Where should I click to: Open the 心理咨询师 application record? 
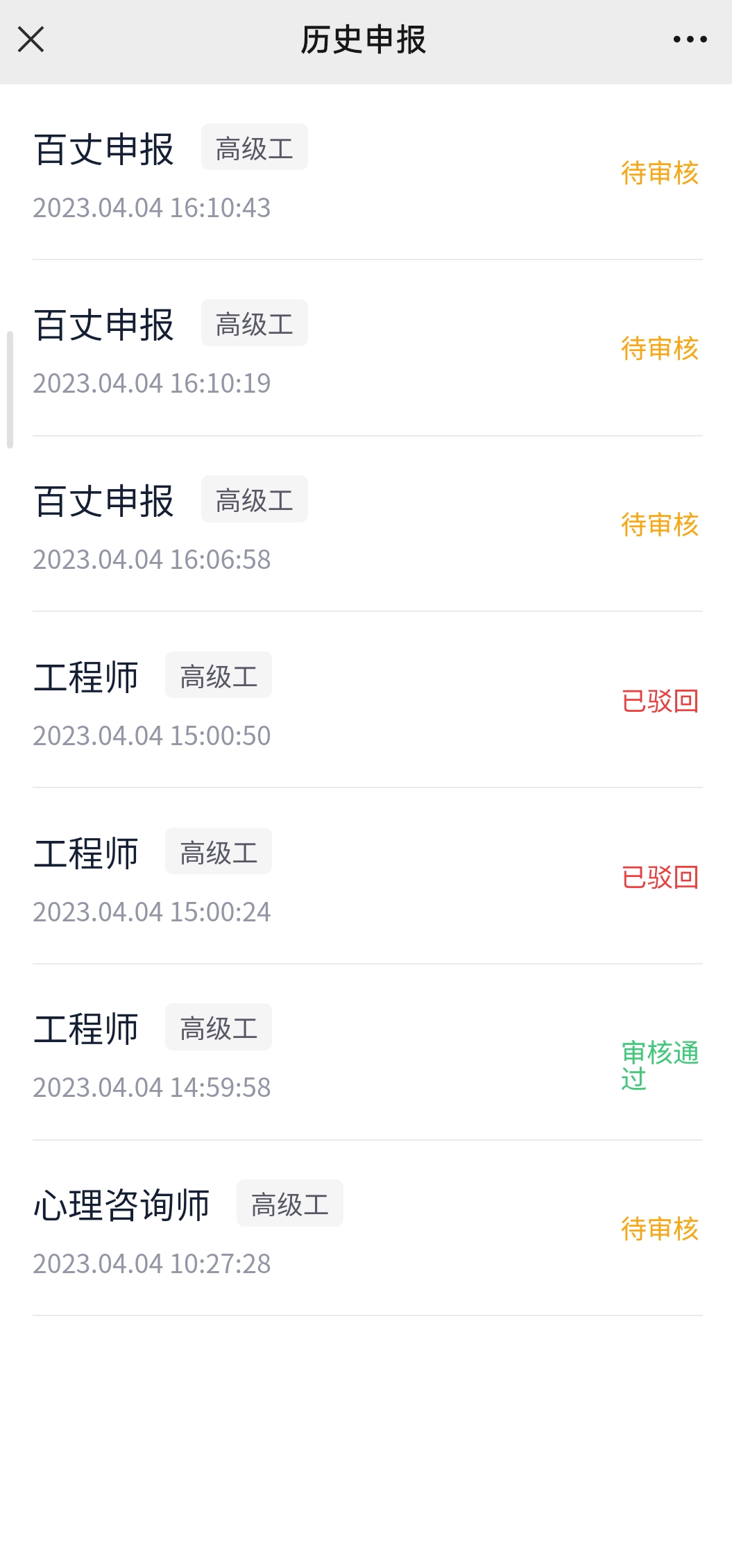[x=367, y=1229]
